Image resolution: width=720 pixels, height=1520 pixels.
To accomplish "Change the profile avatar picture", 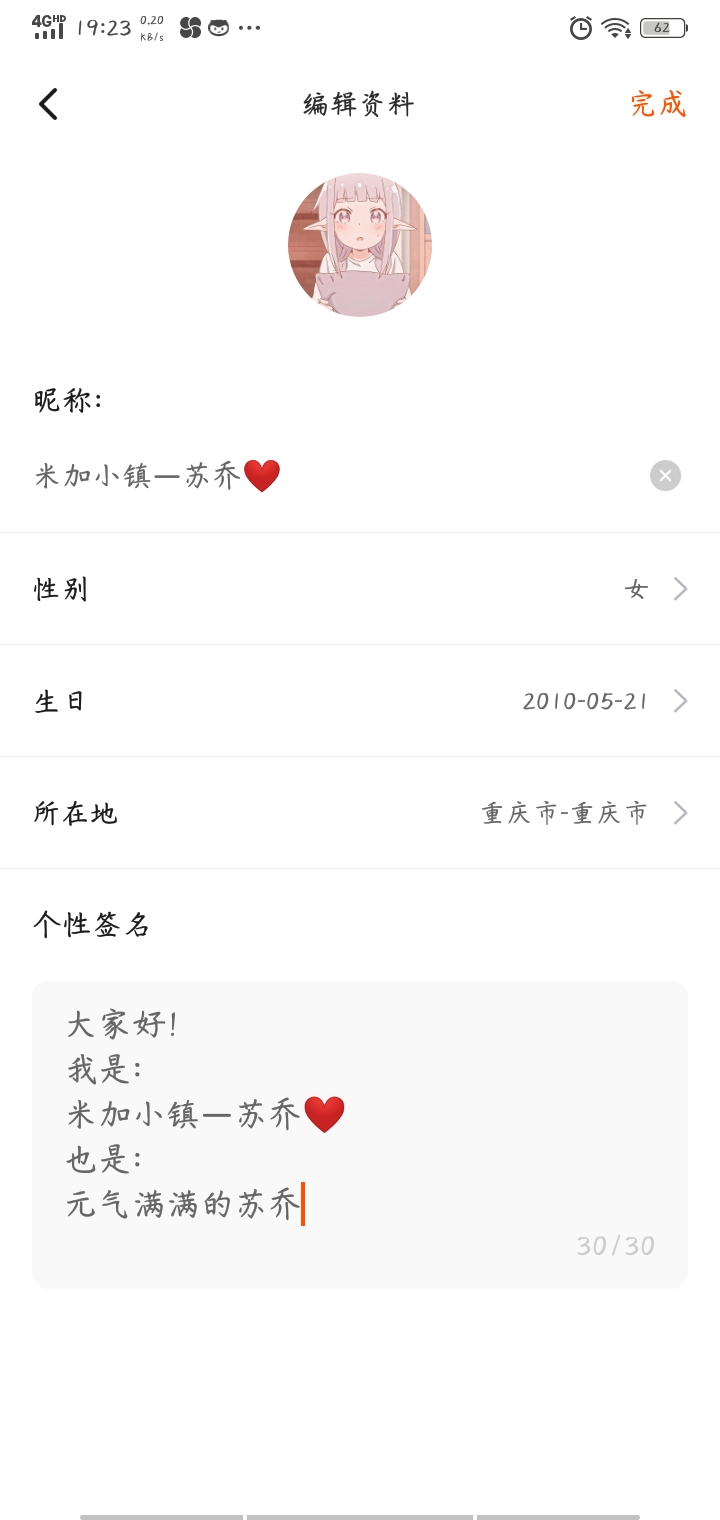I will (360, 245).
